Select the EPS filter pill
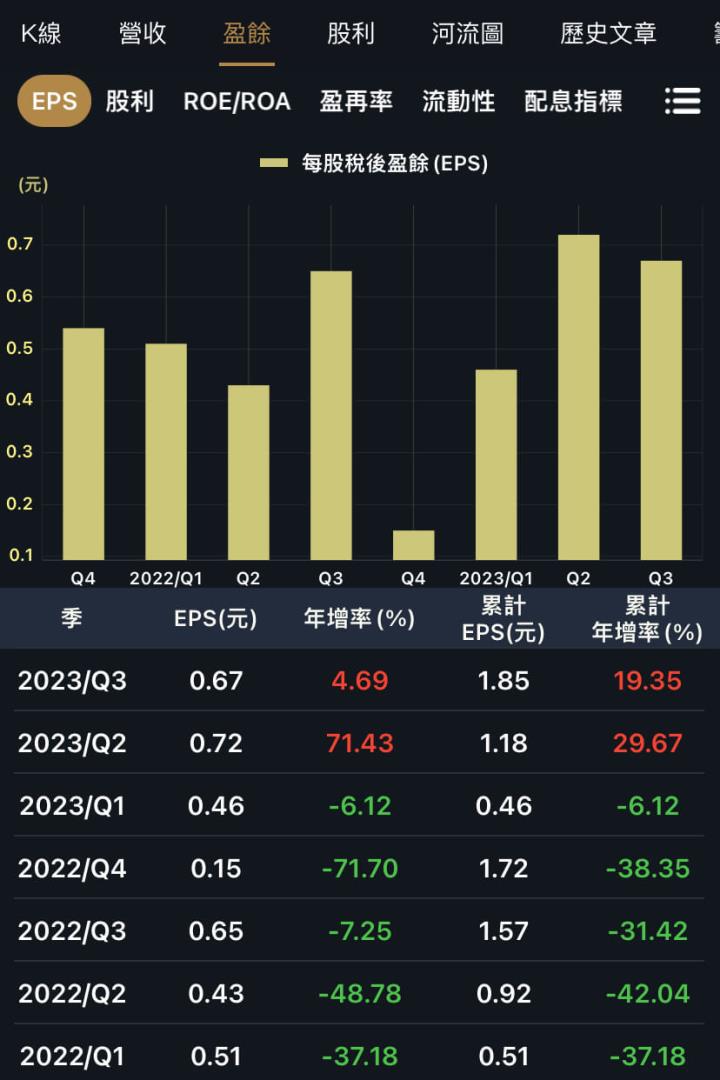This screenshot has width=720, height=1080. point(53,101)
